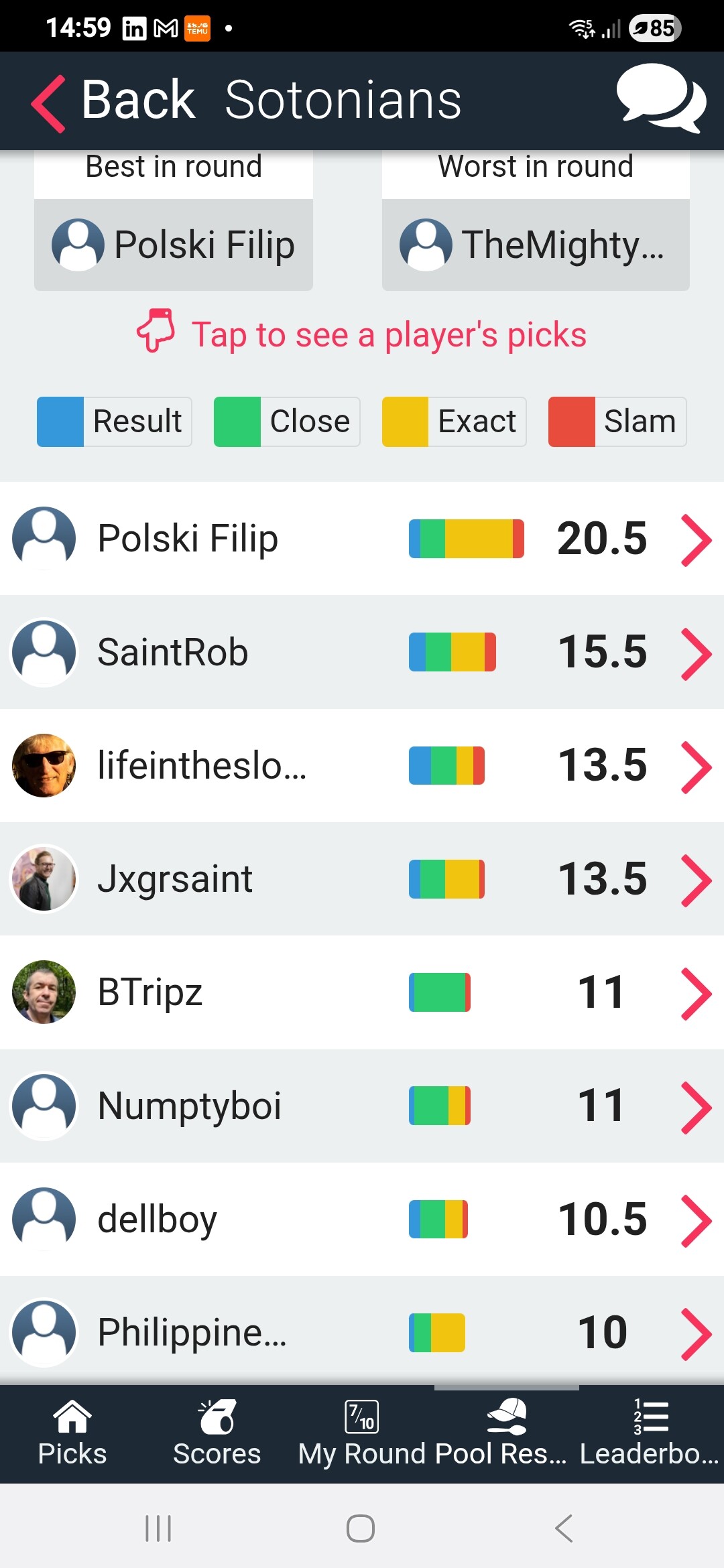The height and width of the screenshot is (1568, 724).
Task: Open the league chat bubbles icon
Action: click(x=661, y=99)
